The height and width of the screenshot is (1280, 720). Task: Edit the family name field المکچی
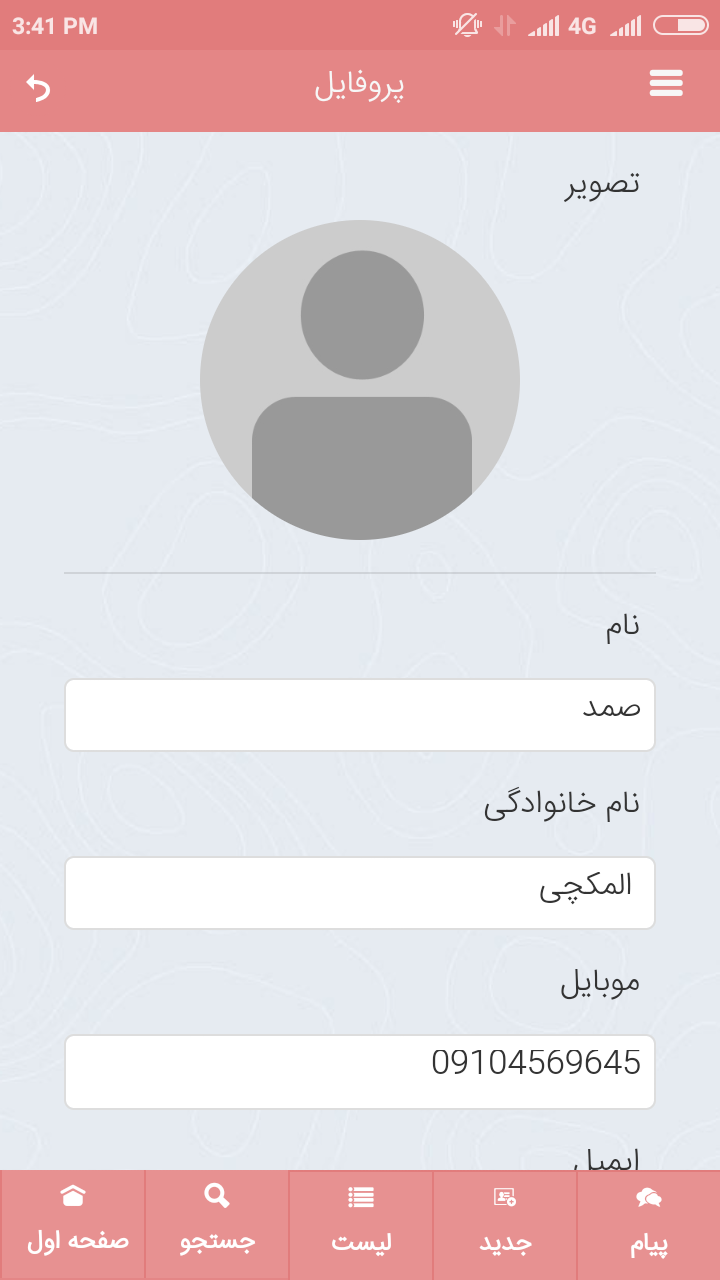(360, 893)
